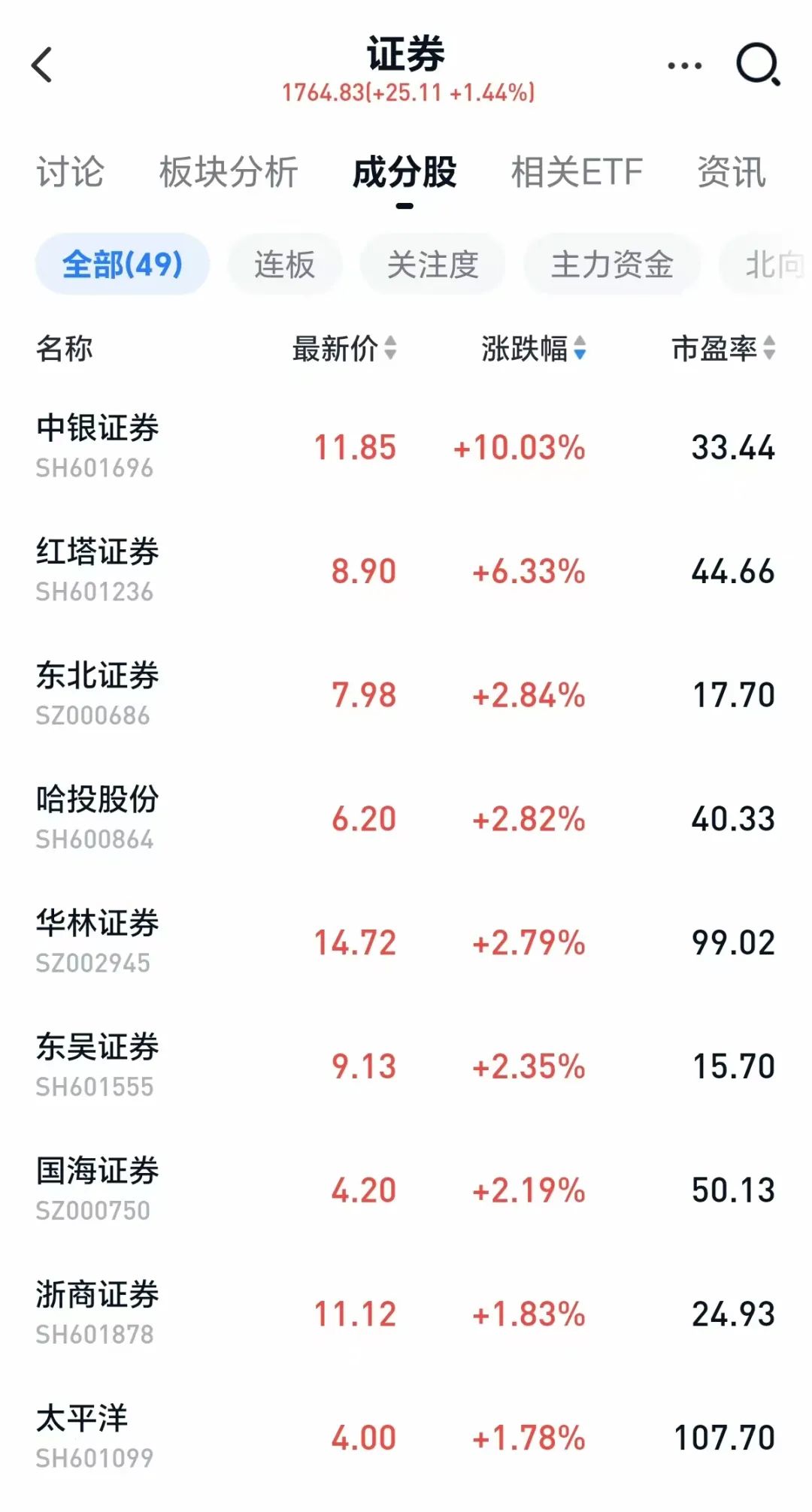The image size is (812, 1512).
Task: Select the 全部(49) filter chip
Action: (122, 265)
